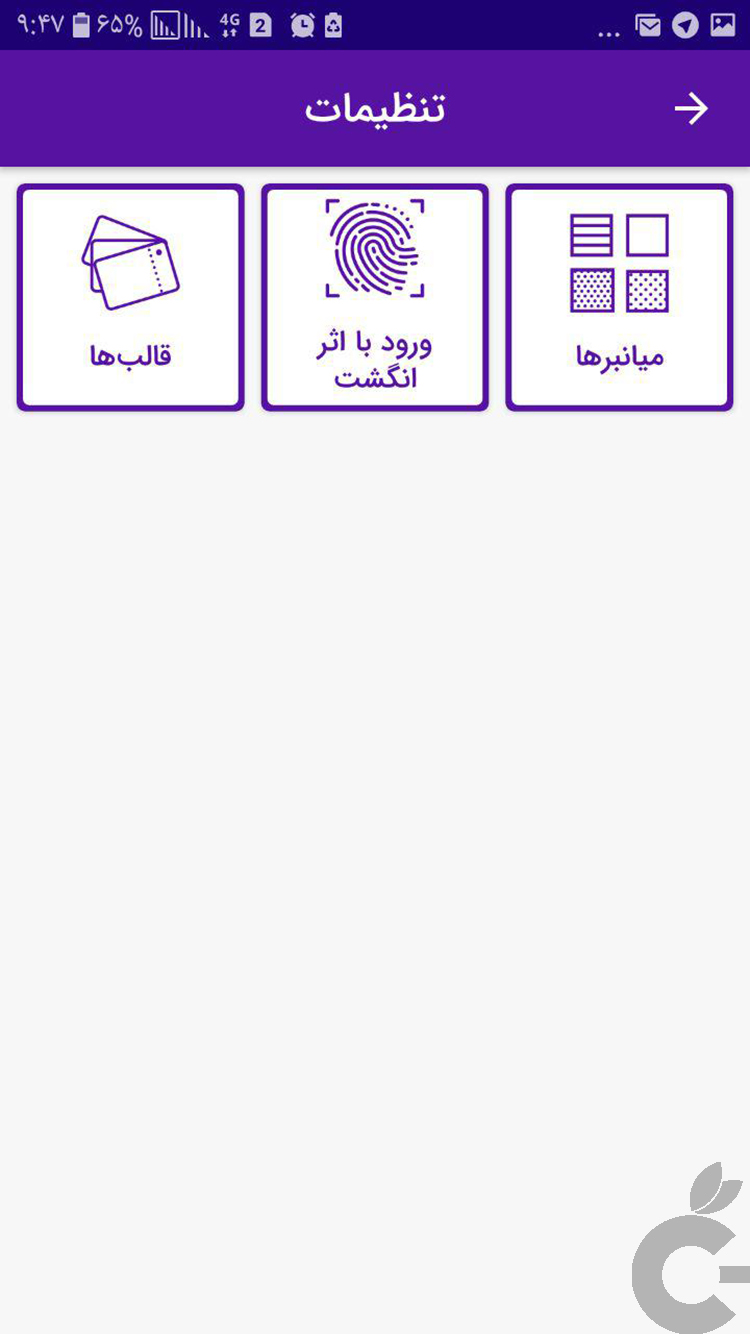
Task: Open the fingerprint login (ورود با اثر انگشت) icon
Action: click(375, 250)
